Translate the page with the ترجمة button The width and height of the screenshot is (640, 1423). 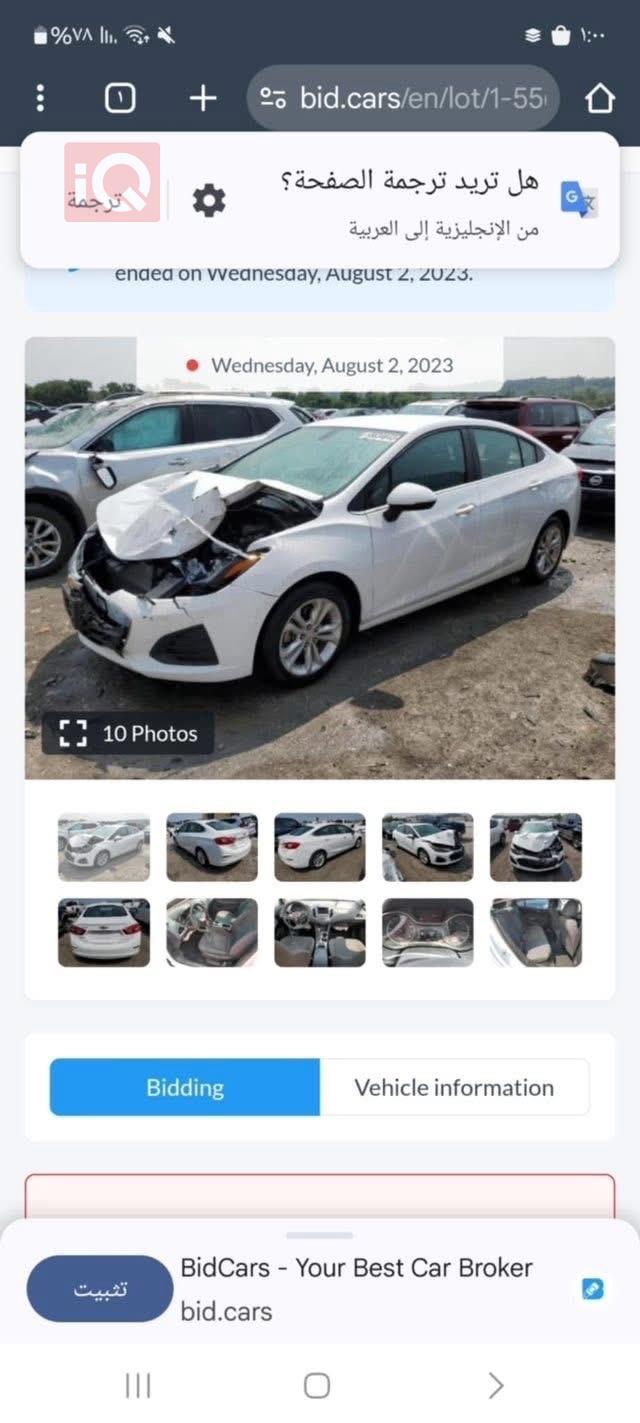[95, 200]
